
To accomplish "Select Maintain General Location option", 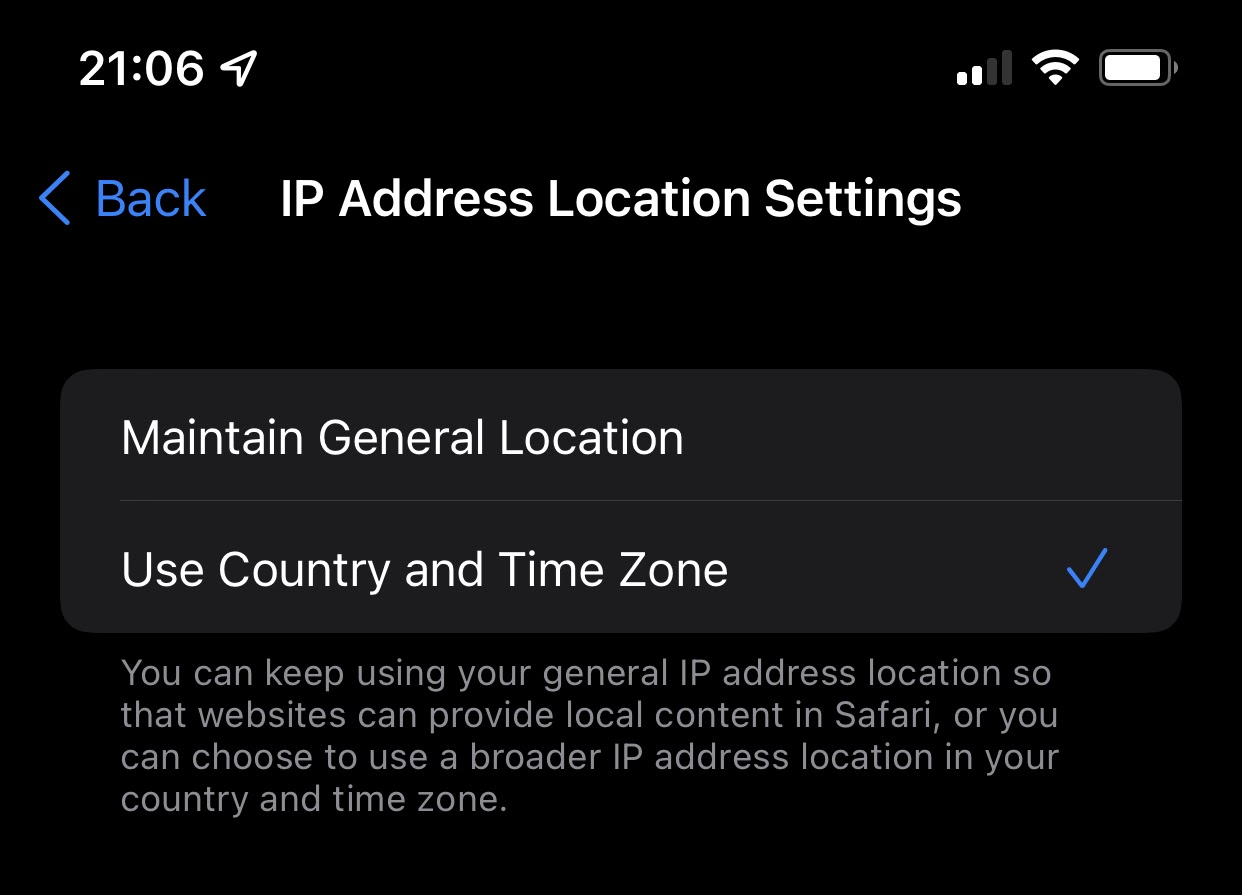I will [402, 438].
